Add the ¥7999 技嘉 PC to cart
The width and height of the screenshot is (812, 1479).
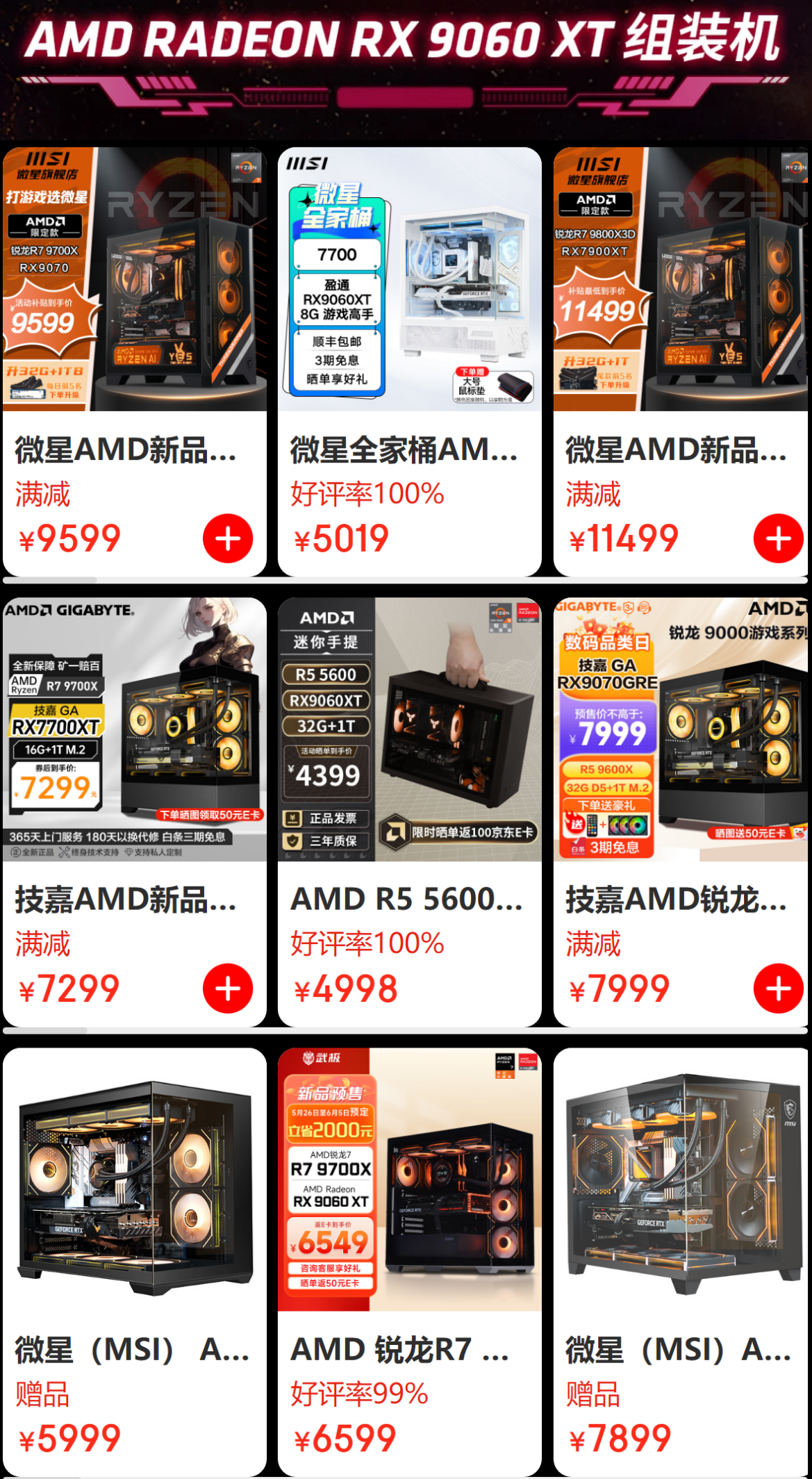coord(778,989)
